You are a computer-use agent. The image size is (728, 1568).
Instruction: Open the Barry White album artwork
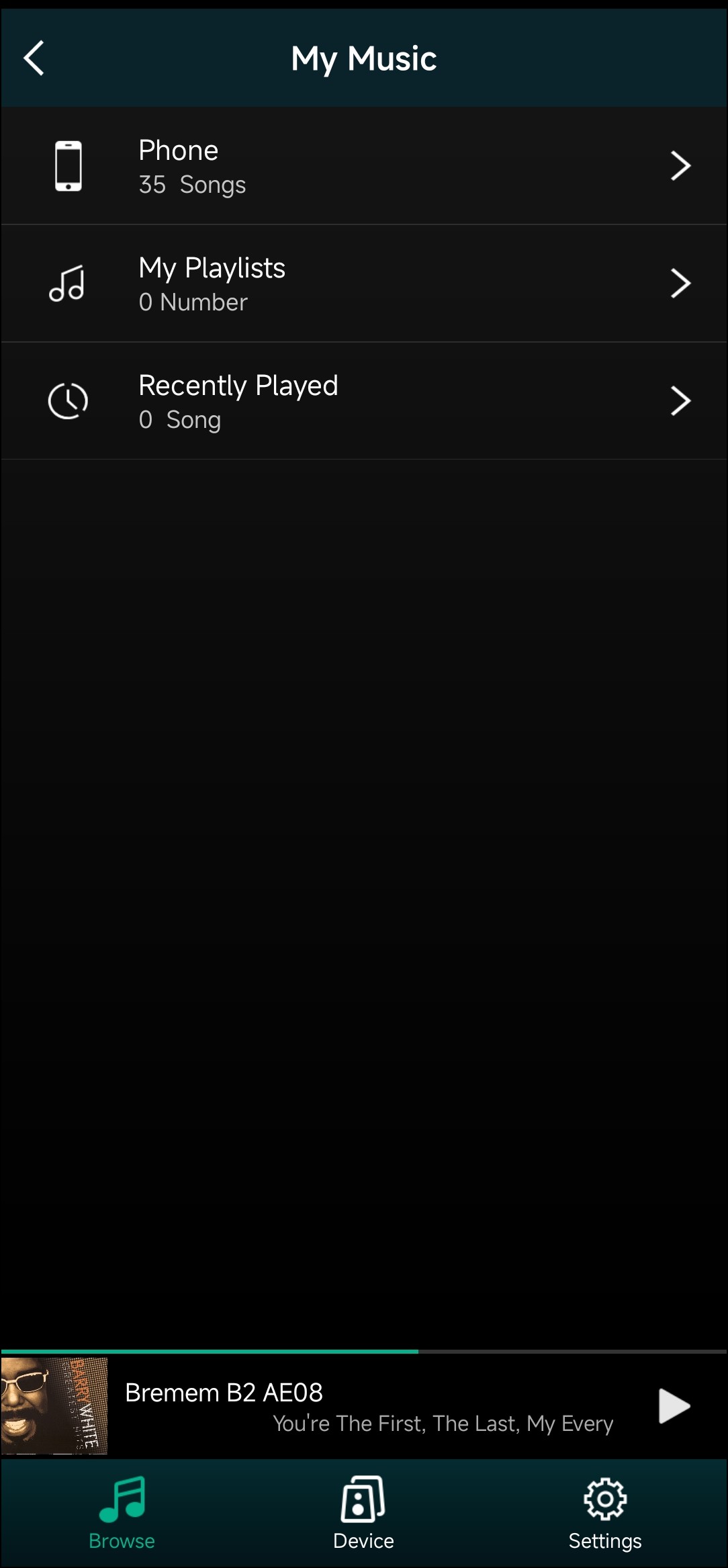click(54, 1406)
